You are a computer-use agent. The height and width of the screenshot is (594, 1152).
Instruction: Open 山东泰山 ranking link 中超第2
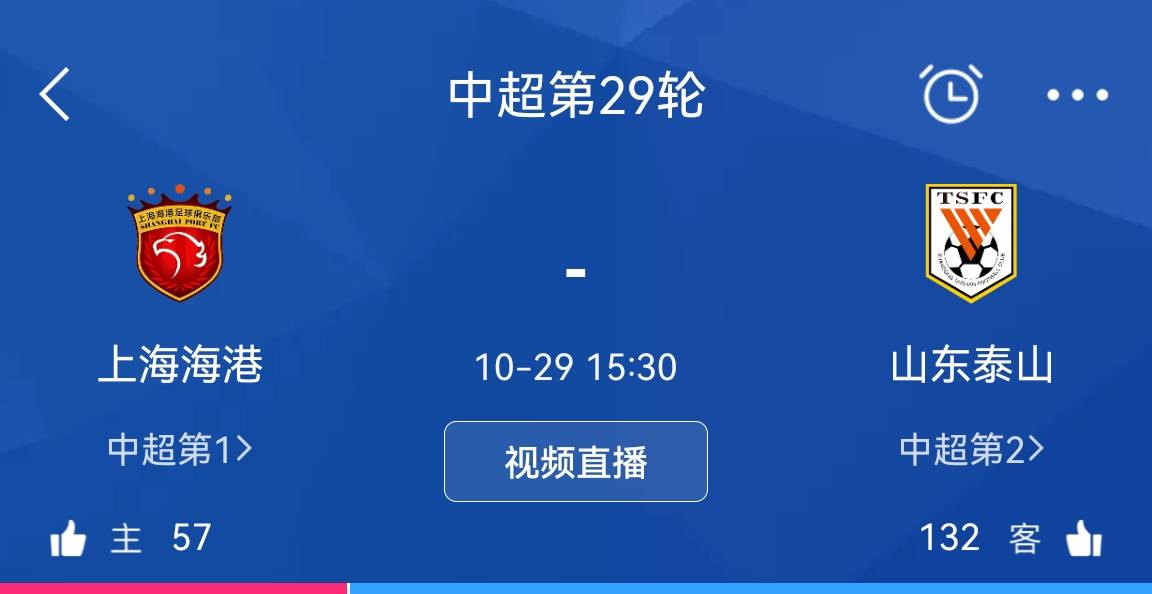pos(971,449)
